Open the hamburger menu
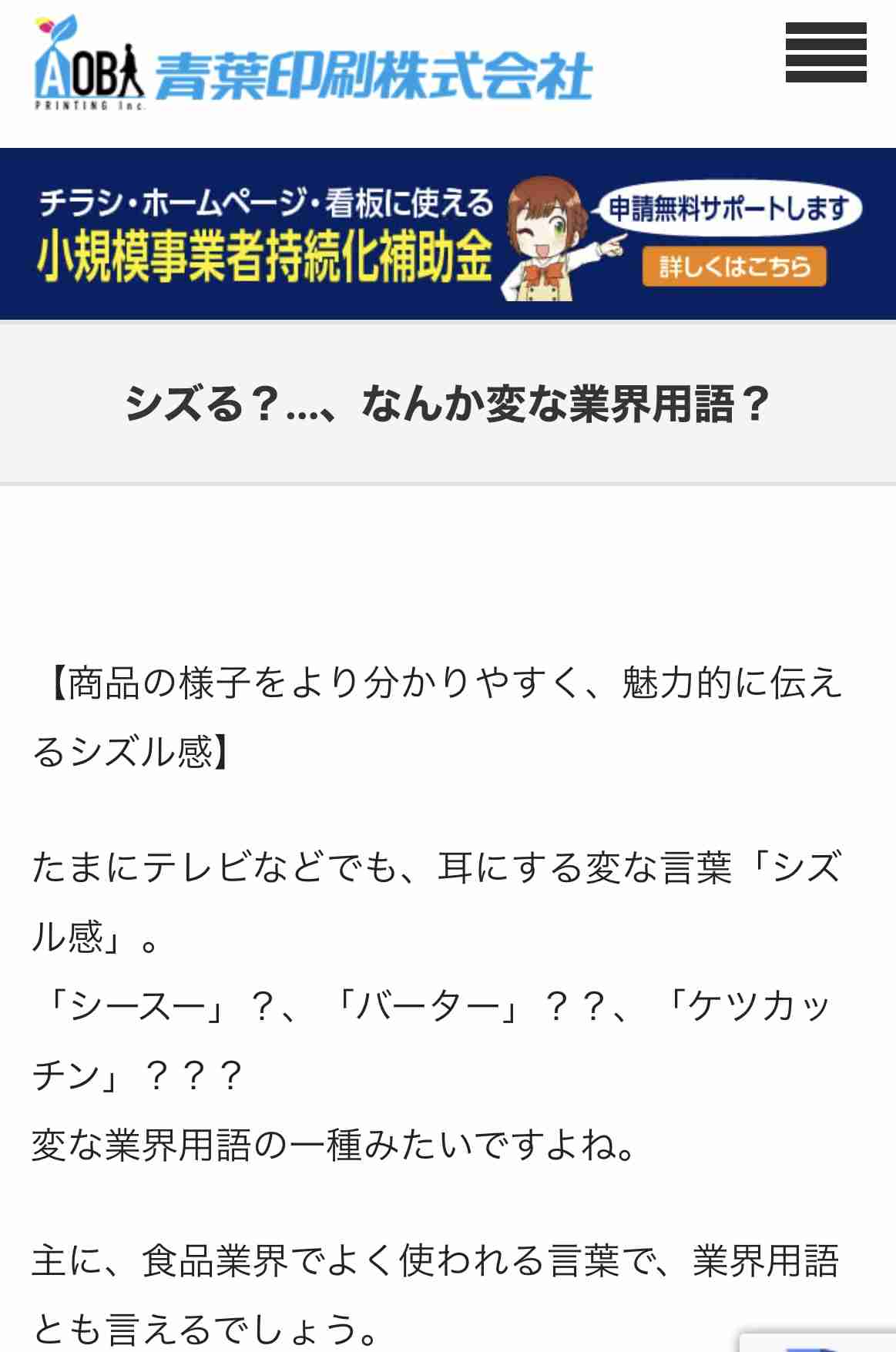Image resolution: width=896 pixels, height=1352 pixels. [x=825, y=52]
